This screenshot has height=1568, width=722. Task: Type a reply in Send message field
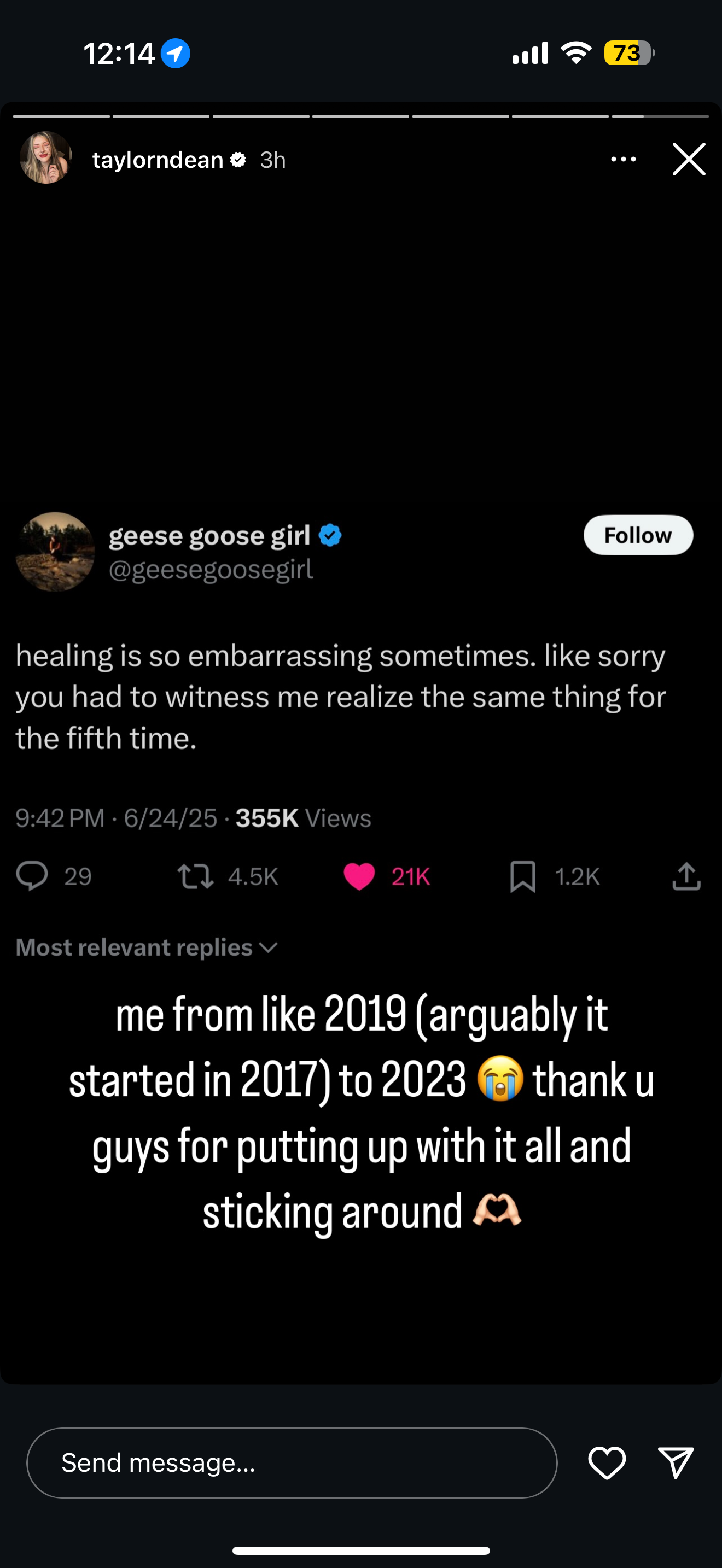(292, 1462)
